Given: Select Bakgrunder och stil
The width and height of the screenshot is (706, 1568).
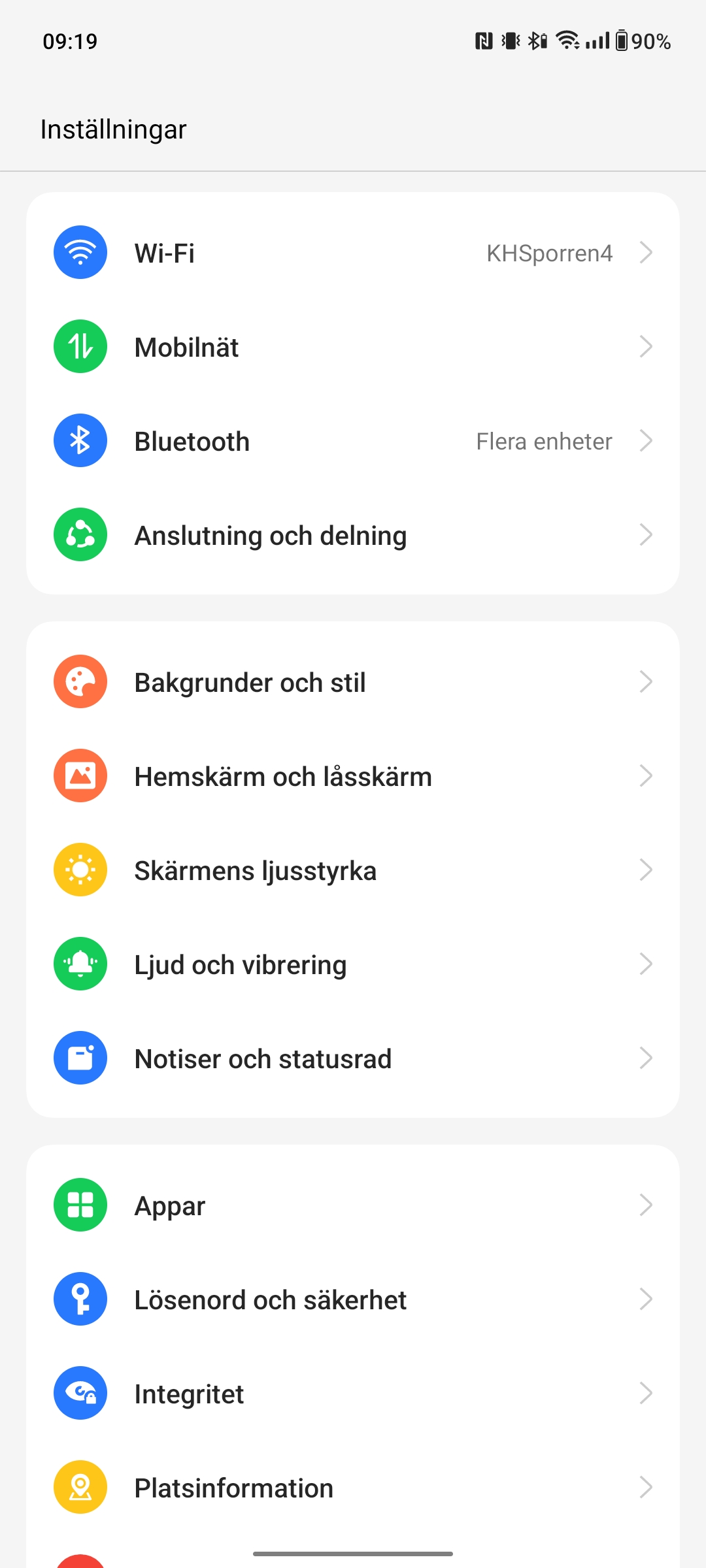Looking at the screenshot, I should coord(353,682).
